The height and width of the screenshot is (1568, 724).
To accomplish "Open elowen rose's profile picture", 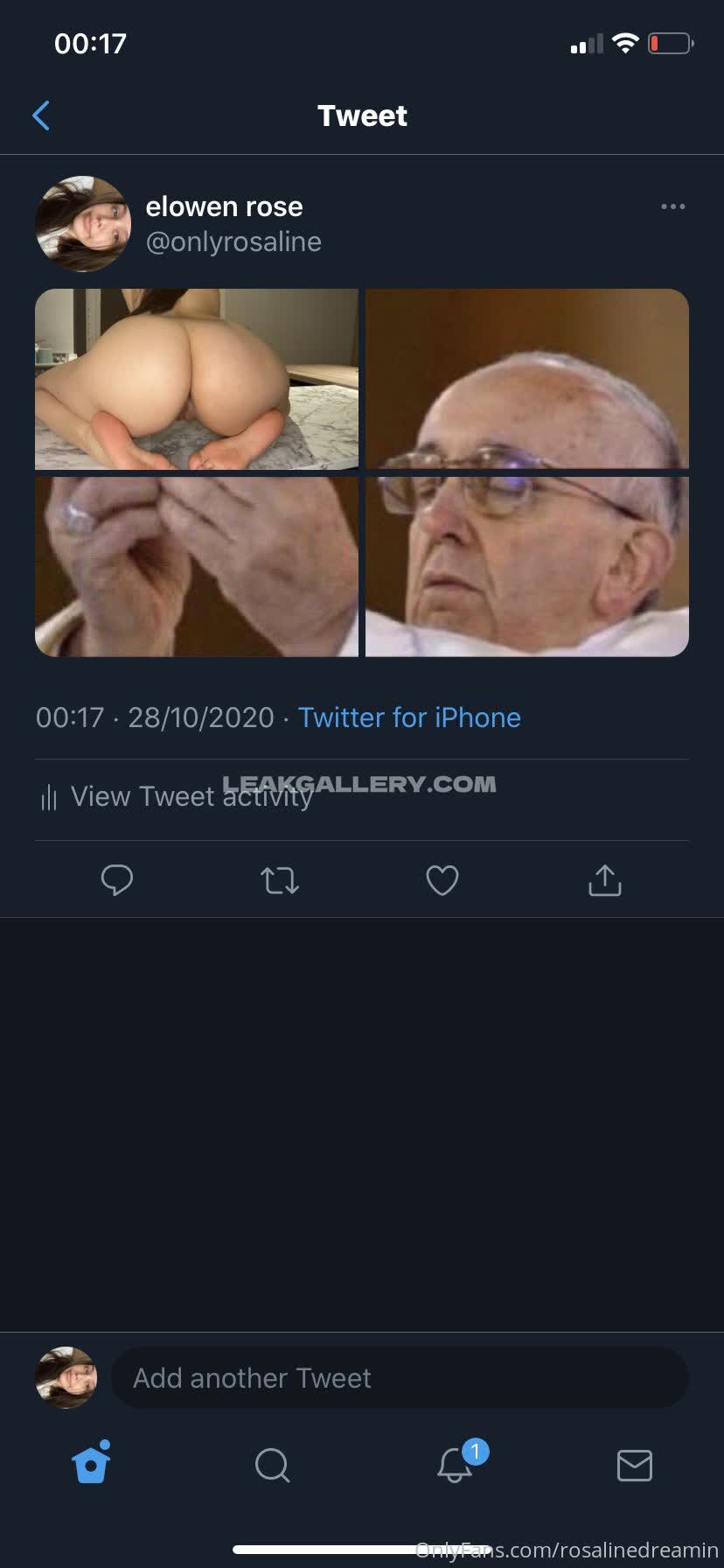I will (83, 224).
